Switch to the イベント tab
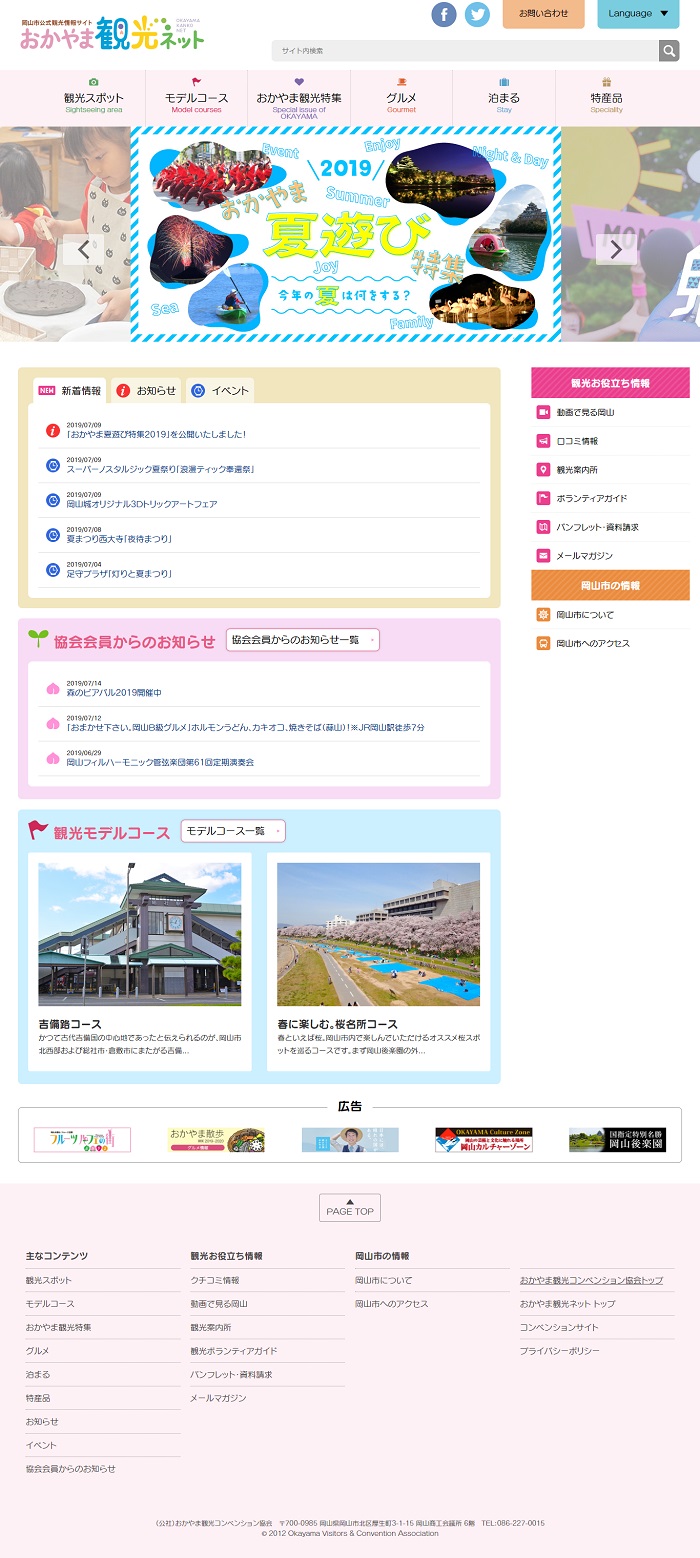Screen dimensions: 700x1558 pos(220,391)
